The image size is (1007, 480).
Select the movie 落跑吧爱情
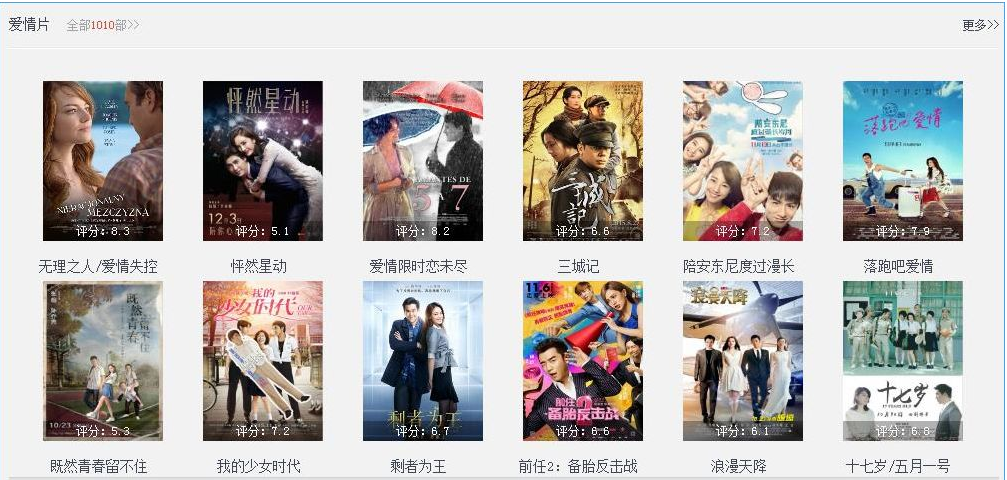pos(902,160)
